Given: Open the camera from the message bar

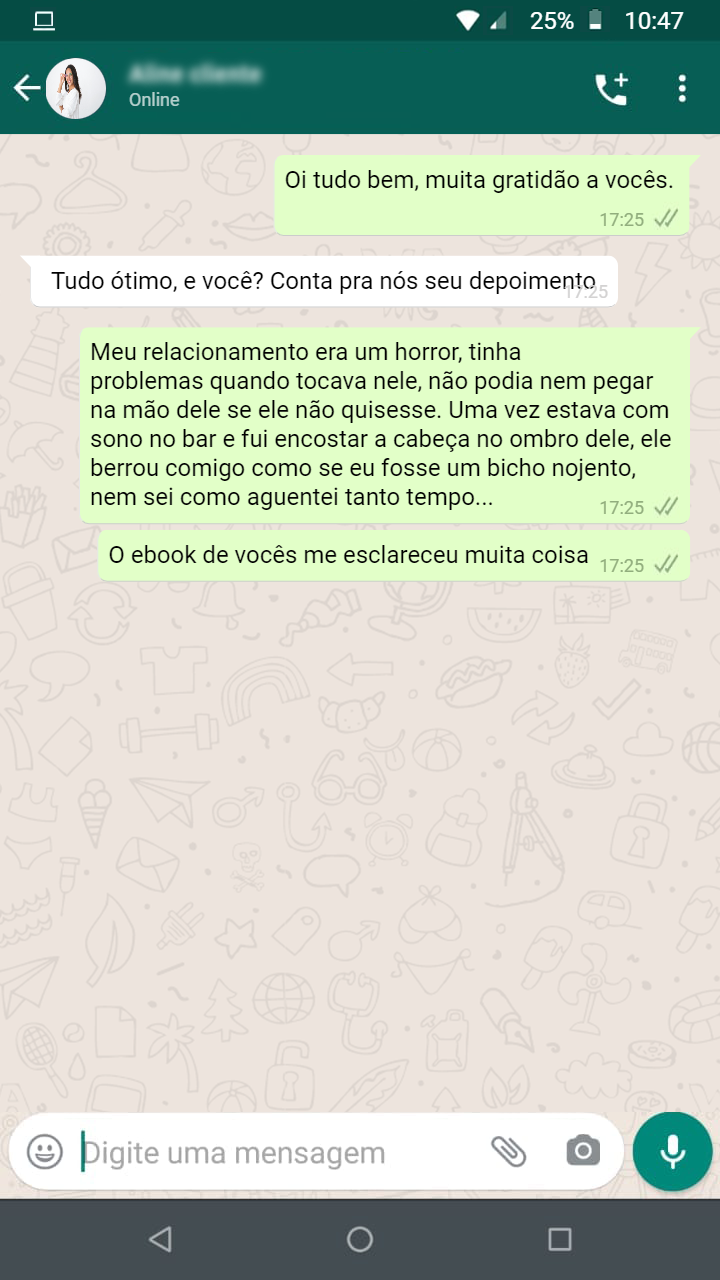Looking at the screenshot, I should pos(583,1152).
